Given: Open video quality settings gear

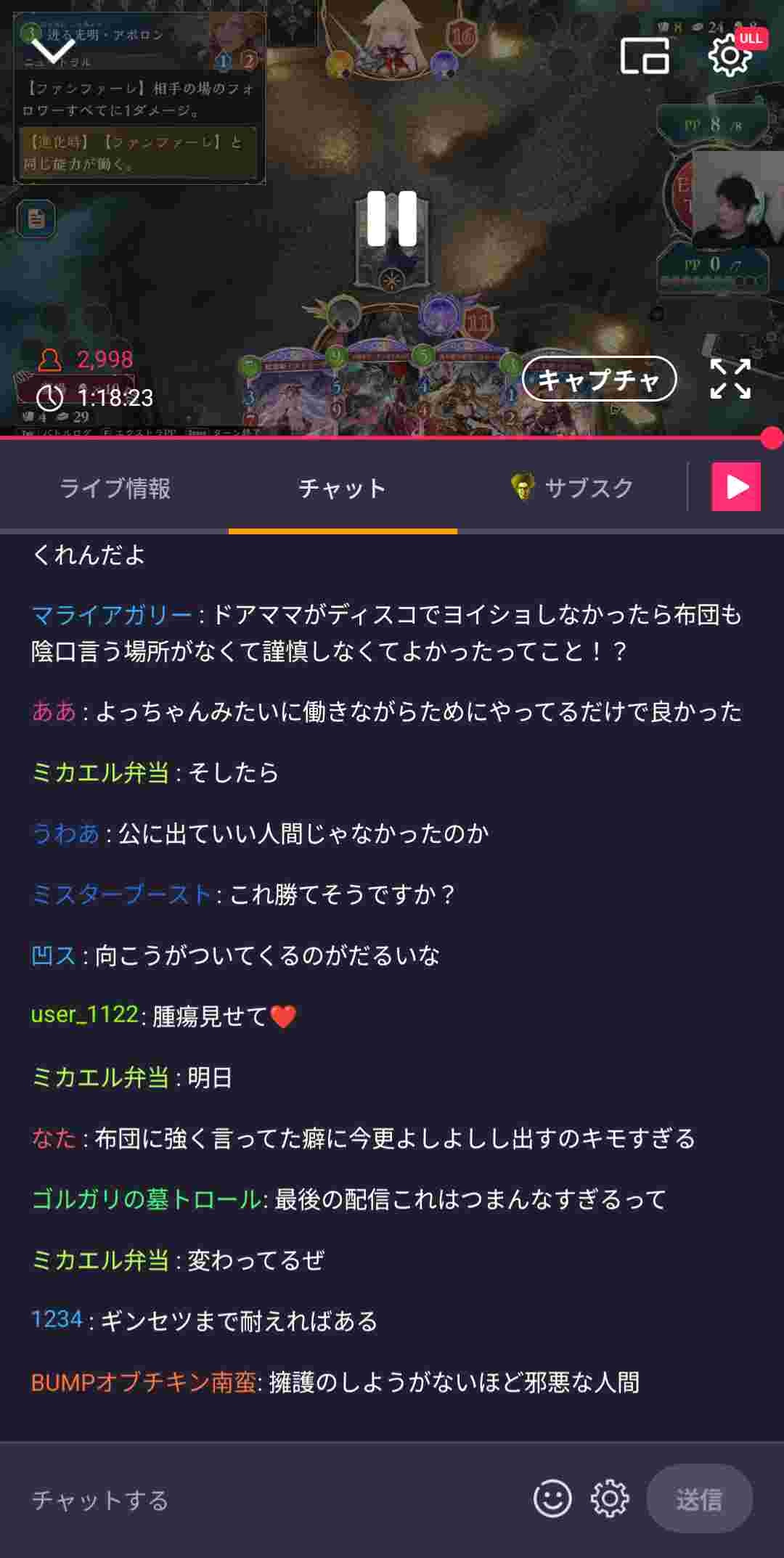Looking at the screenshot, I should [x=730, y=55].
